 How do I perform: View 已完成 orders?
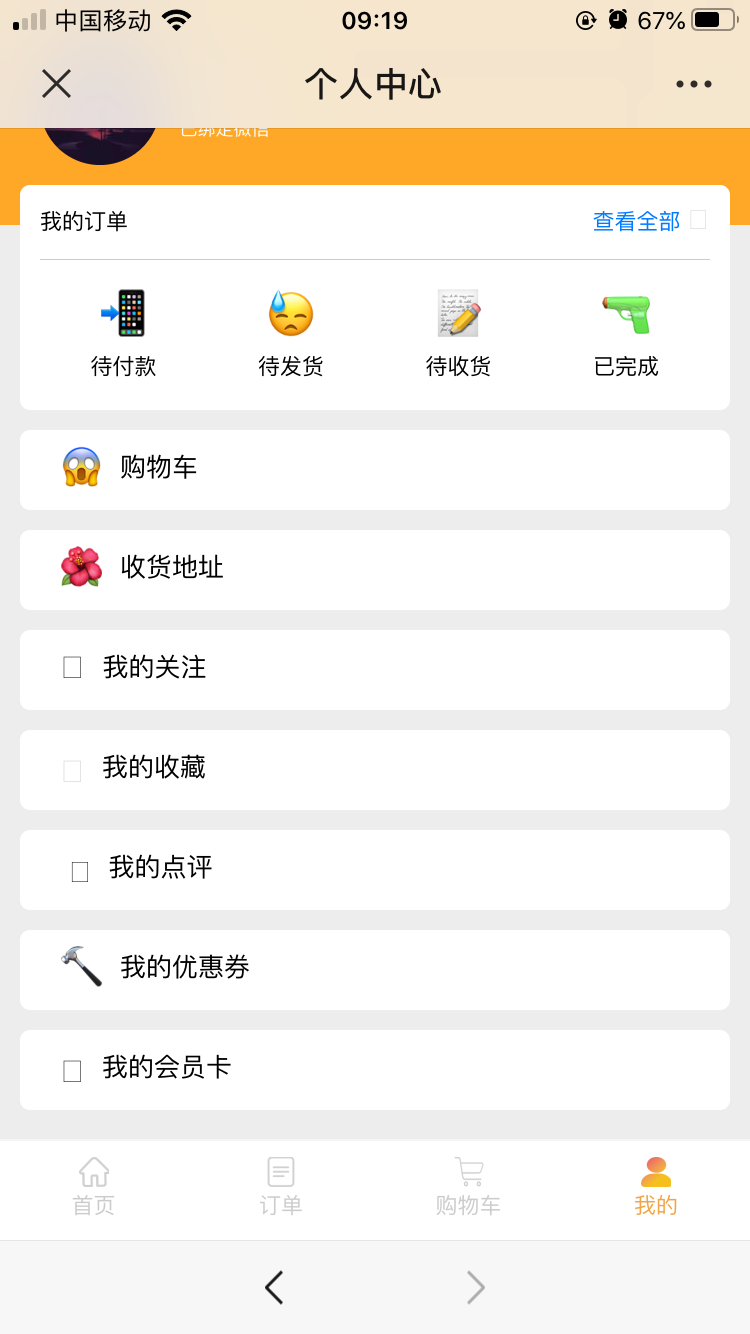coord(626,334)
